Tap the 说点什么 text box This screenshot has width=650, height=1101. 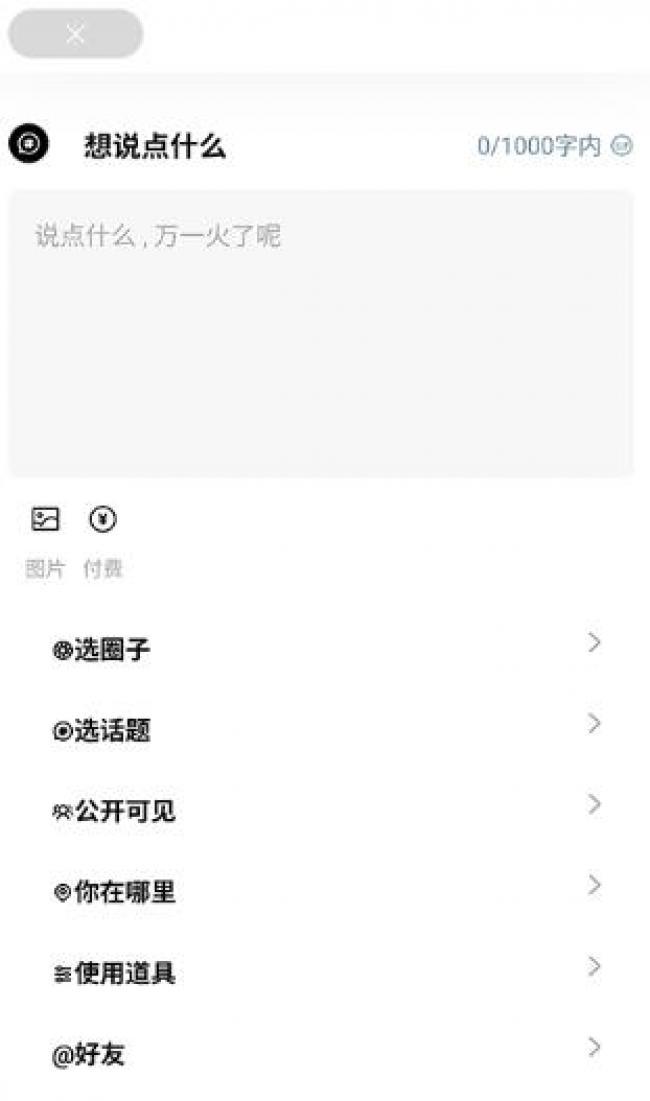[321, 332]
